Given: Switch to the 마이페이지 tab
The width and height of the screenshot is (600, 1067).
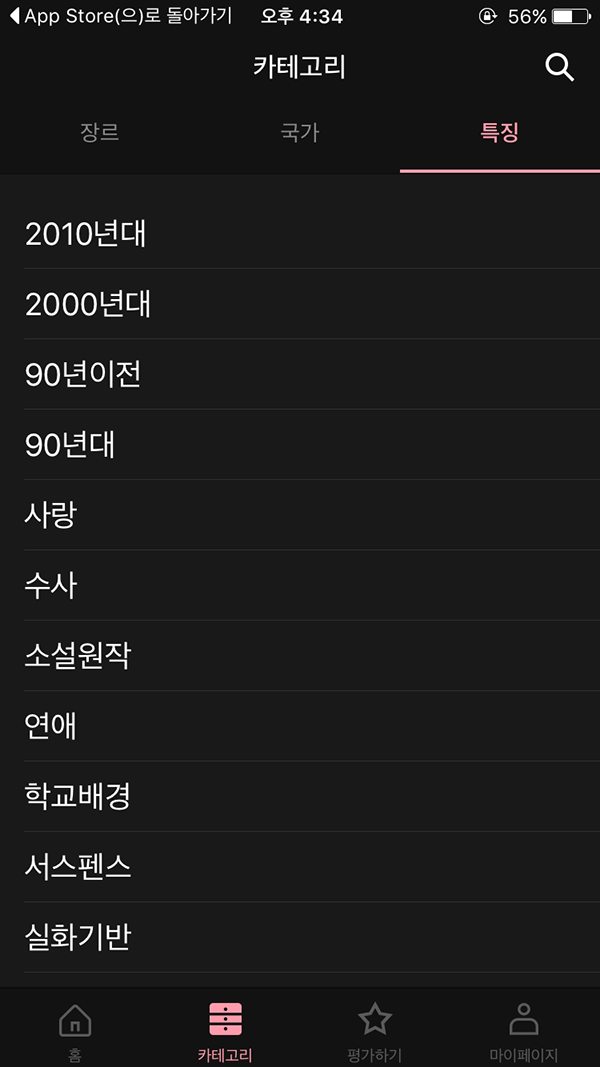Looking at the screenshot, I should [x=524, y=1030].
